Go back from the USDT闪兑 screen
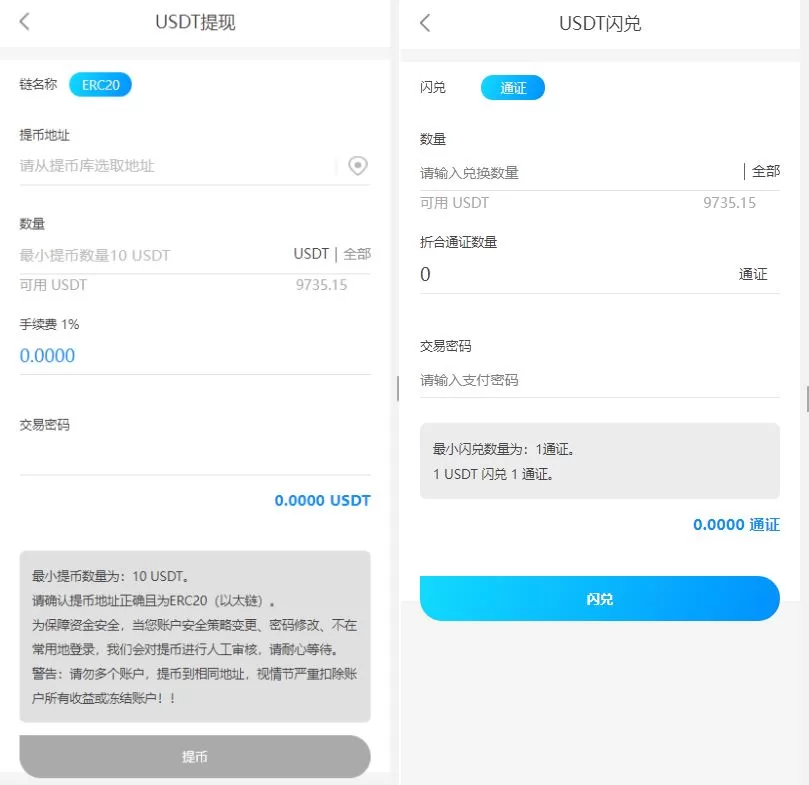 (425, 22)
